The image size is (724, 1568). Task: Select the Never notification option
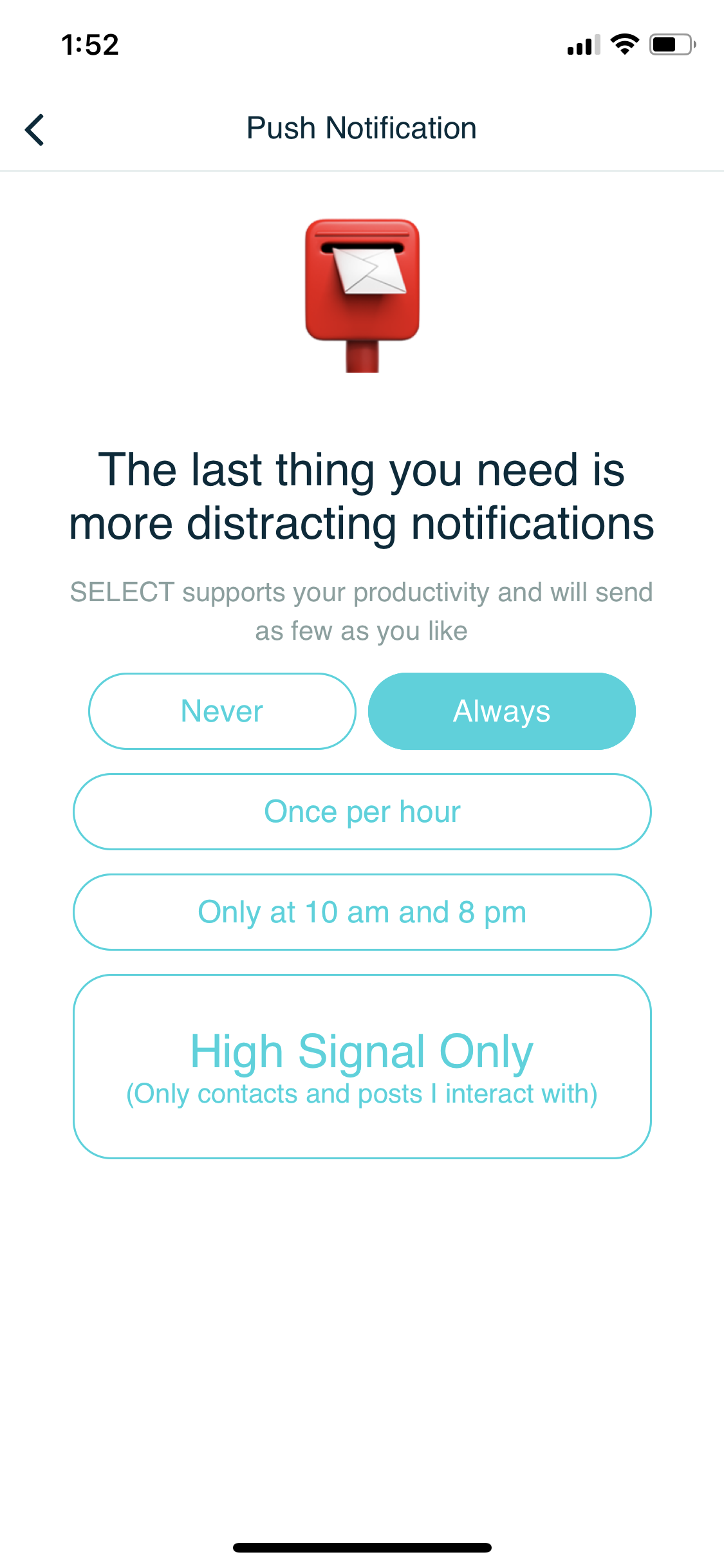coord(222,711)
